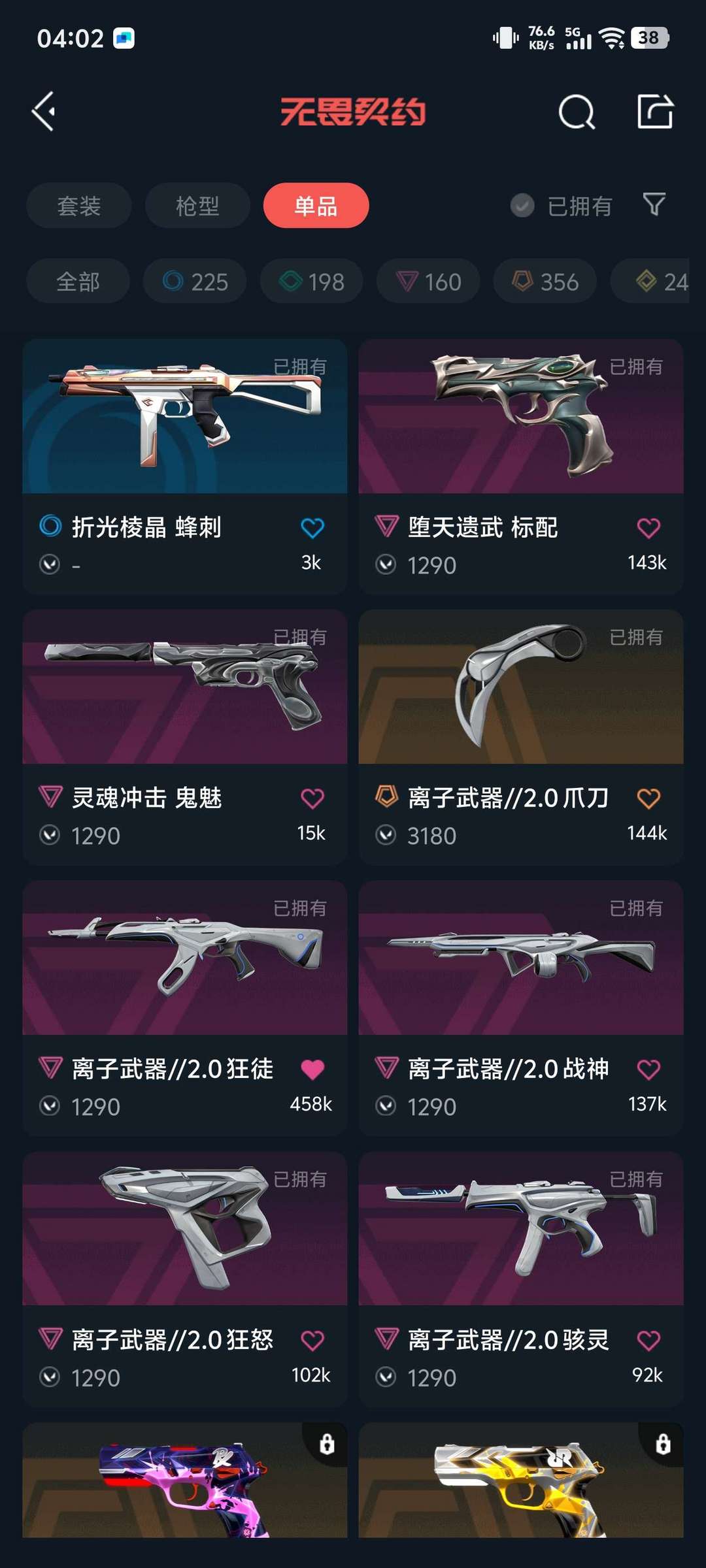The width and height of the screenshot is (706, 1568).
Task: Tap the 无畏契约 title logo
Action: (353, 111)
